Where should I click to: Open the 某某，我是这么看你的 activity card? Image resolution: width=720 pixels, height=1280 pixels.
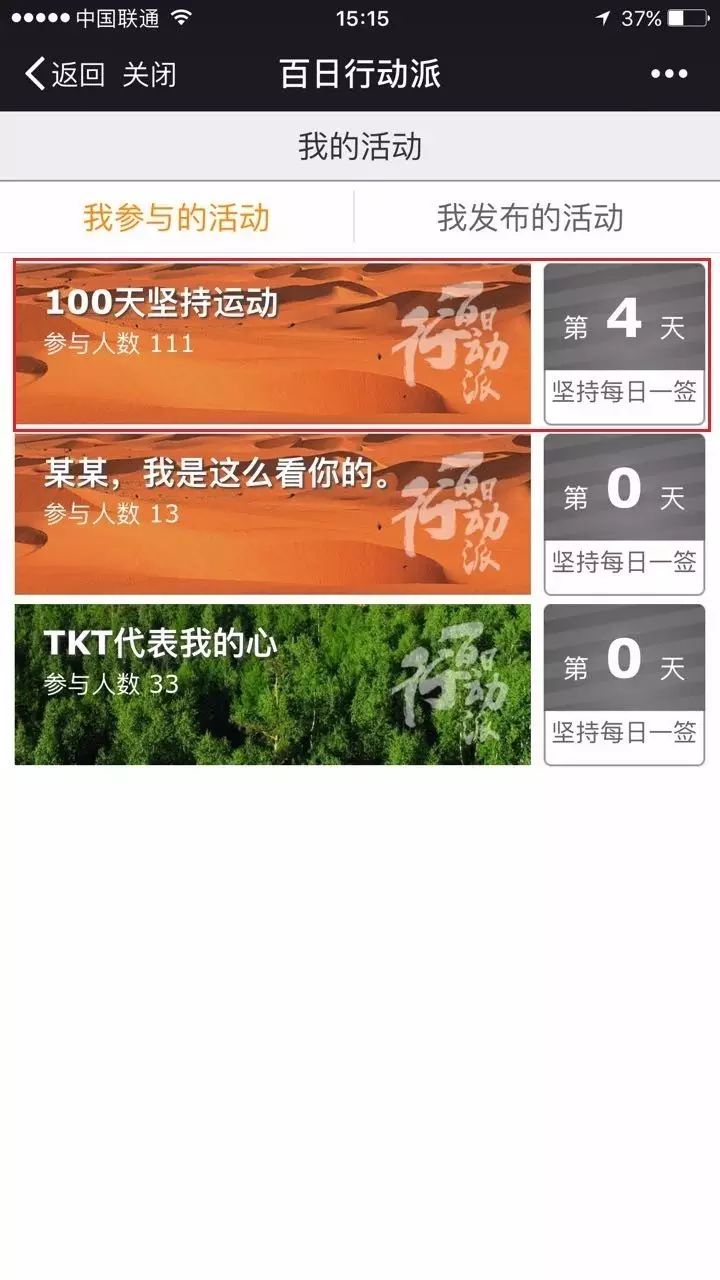pos(272,514)
